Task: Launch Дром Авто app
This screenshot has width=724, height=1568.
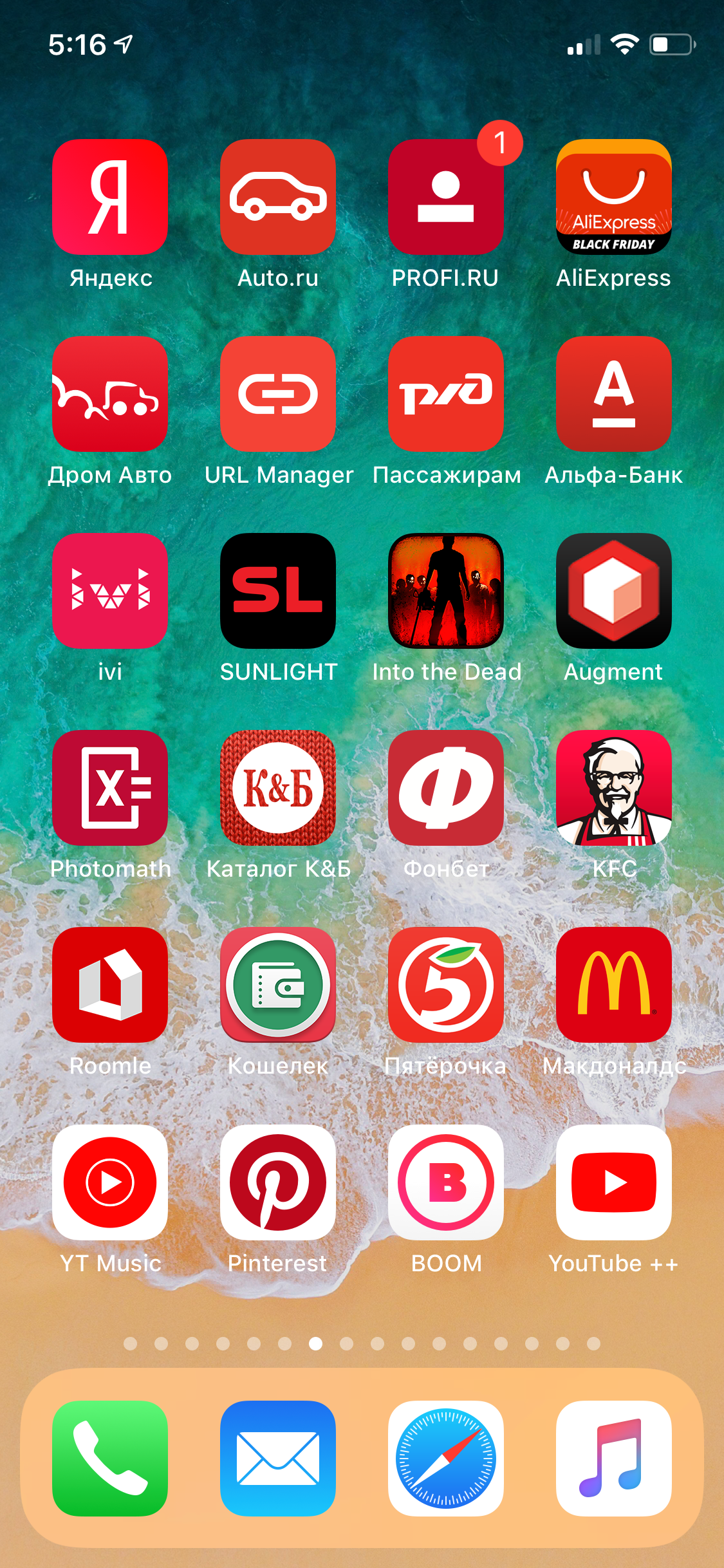Action: pos(110,394)
